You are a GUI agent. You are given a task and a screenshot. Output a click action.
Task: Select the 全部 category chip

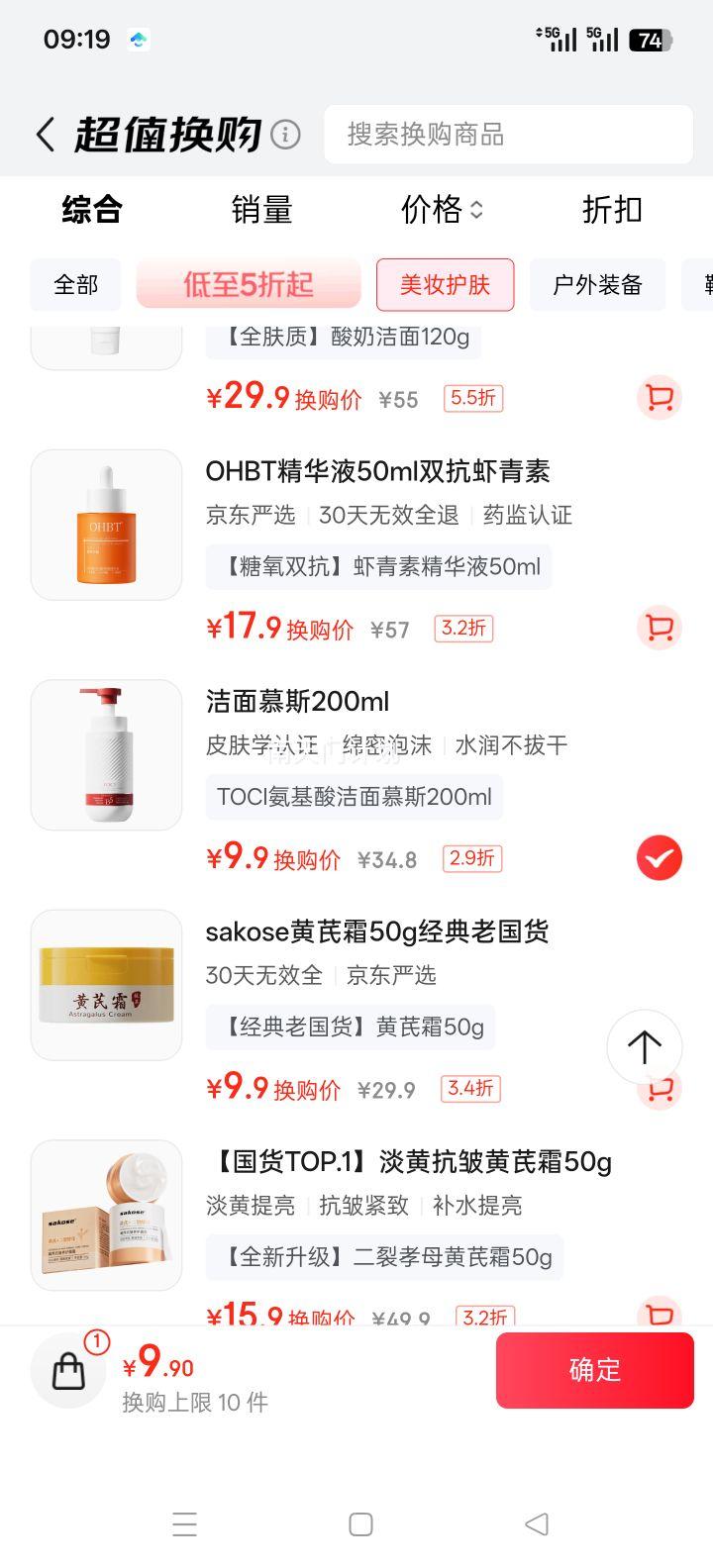[75, 285]
